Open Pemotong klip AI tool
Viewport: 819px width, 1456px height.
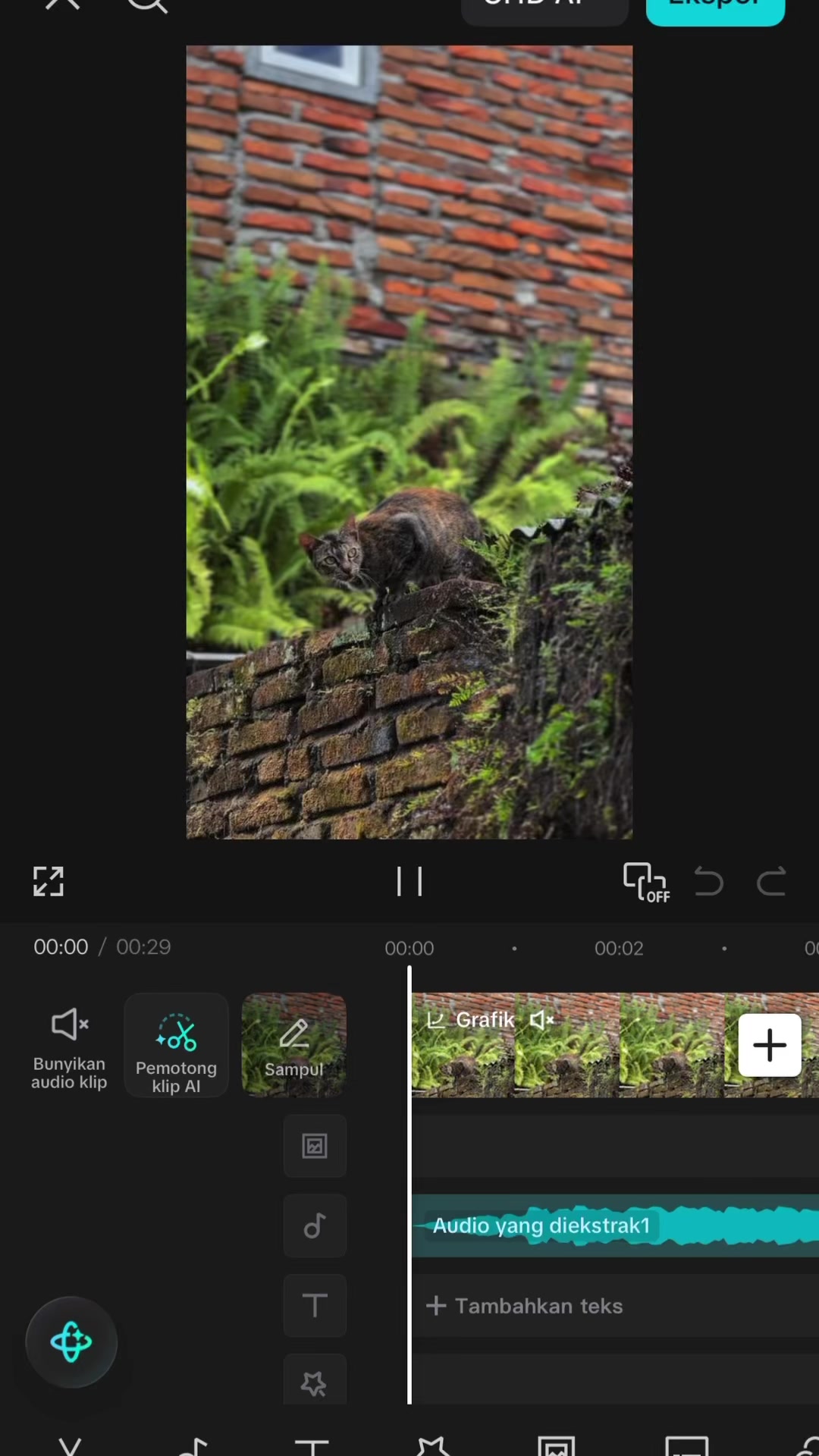[x=176, y=1046]
